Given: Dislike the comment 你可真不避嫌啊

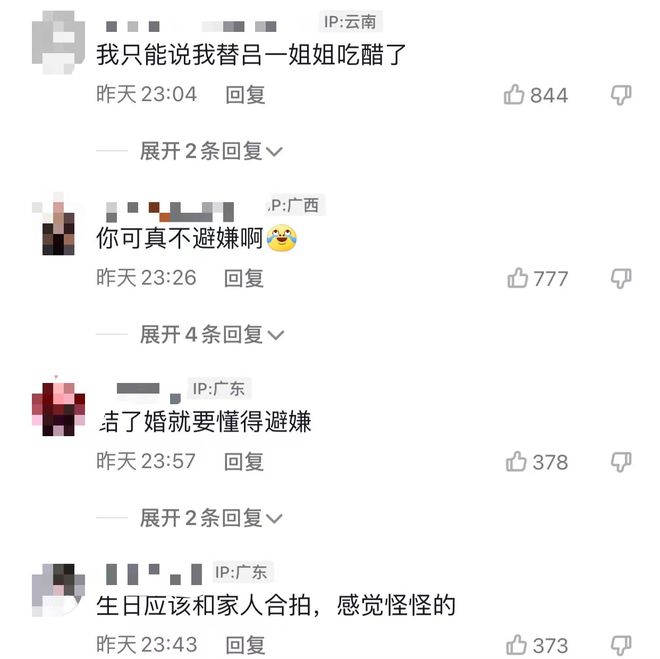Looking at the screenshot, I should coord(621,278).
